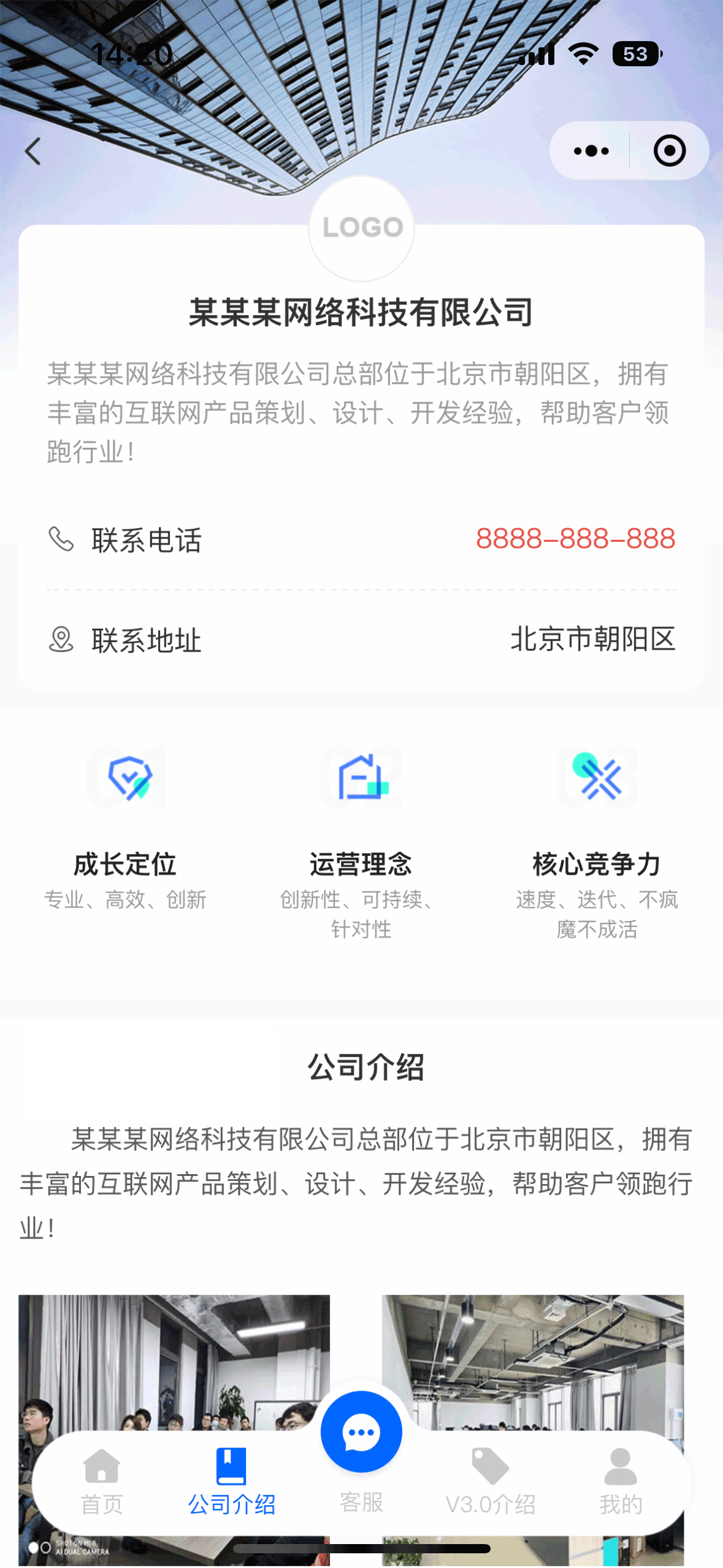
Task: Switch to the 首页 tab
Action: click(x=102, y=1482)
